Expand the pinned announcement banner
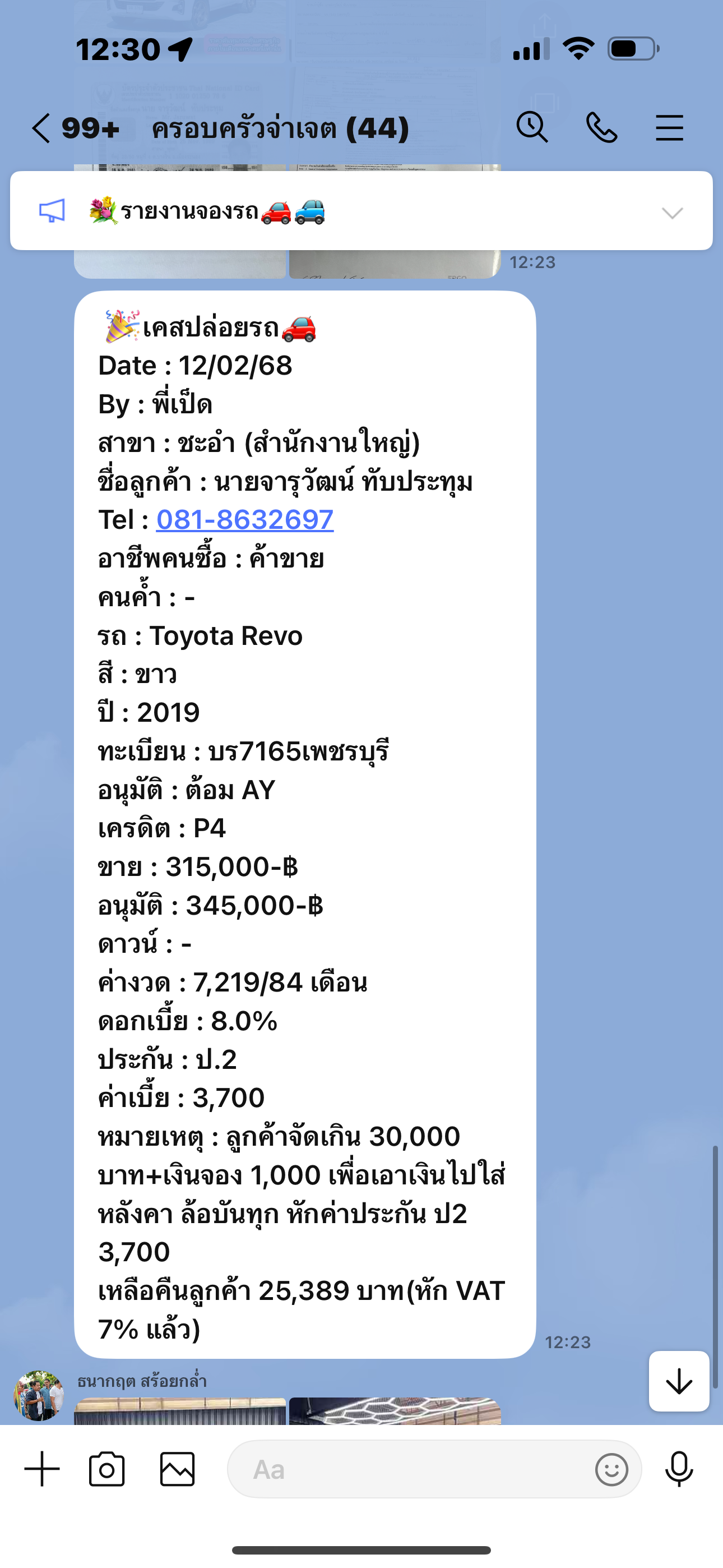Screen dimensions: 723x1568 (x=672, y=213)
